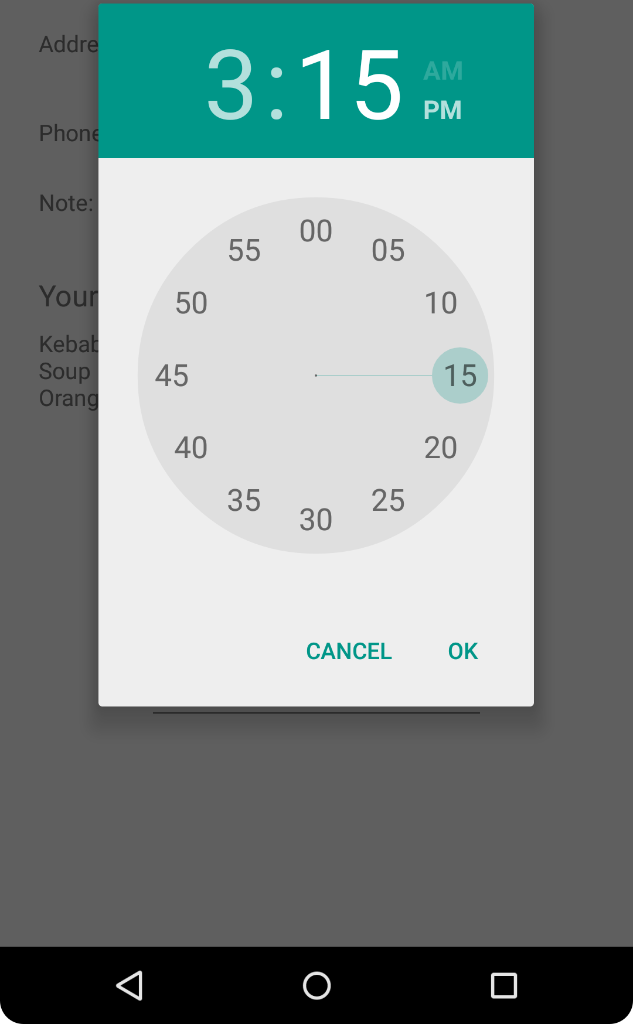Set minutes to 35 on the dial
This screenshot has width=633, height=1024.
tap(244, 500)
